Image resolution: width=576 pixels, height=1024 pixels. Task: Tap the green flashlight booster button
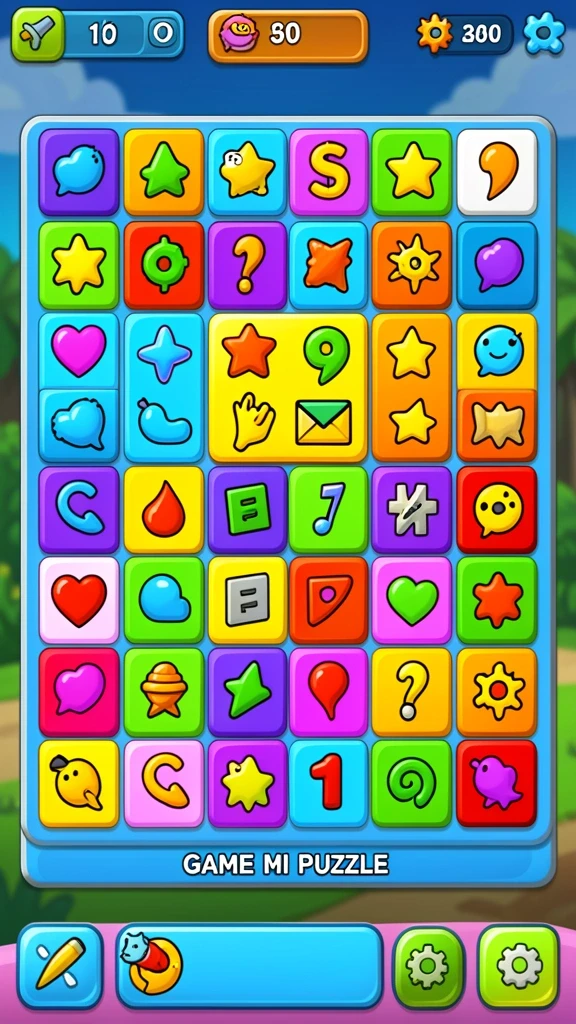[x=38, y=34]
